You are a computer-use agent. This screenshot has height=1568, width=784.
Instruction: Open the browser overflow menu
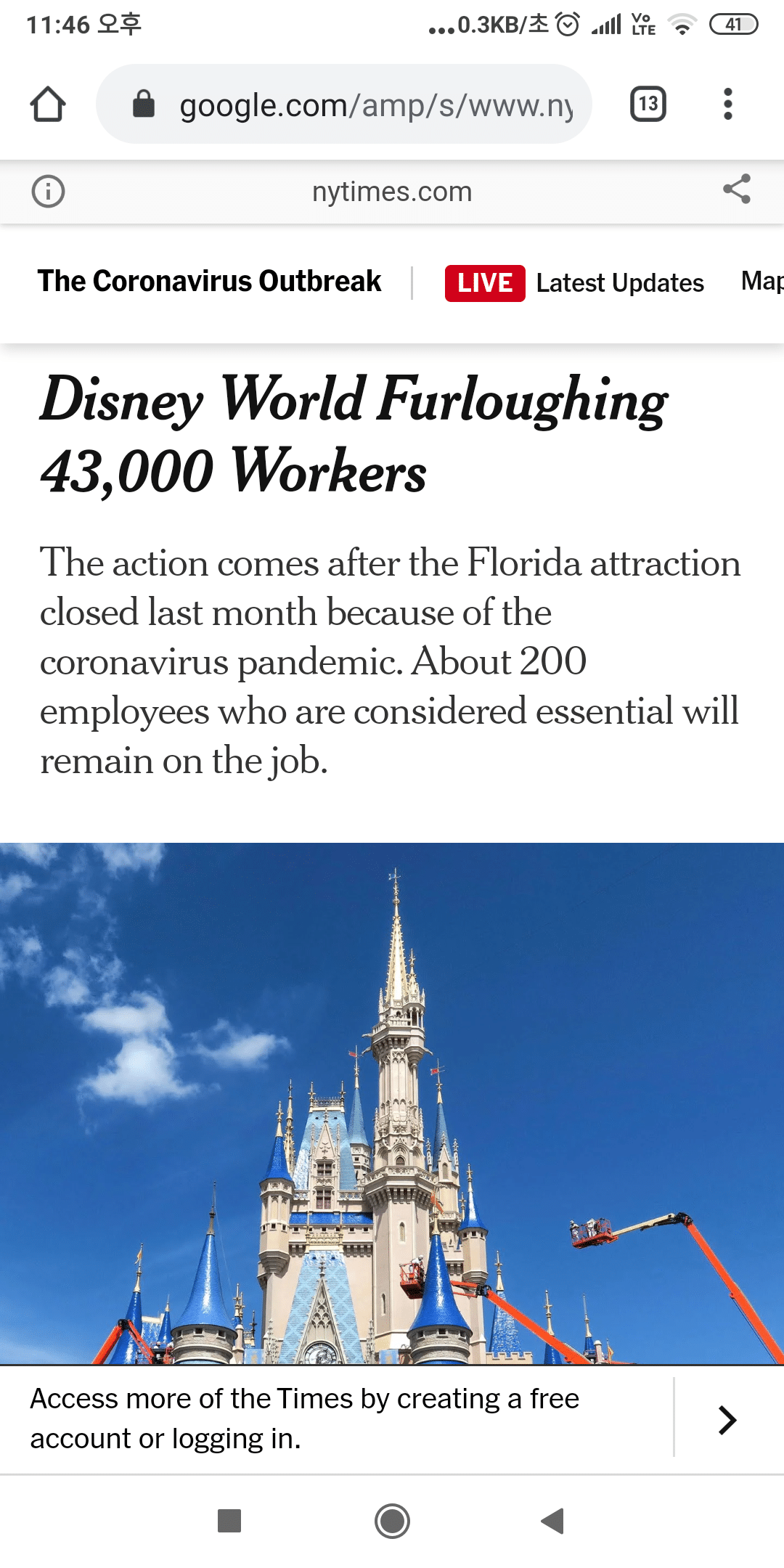point(727,104)
